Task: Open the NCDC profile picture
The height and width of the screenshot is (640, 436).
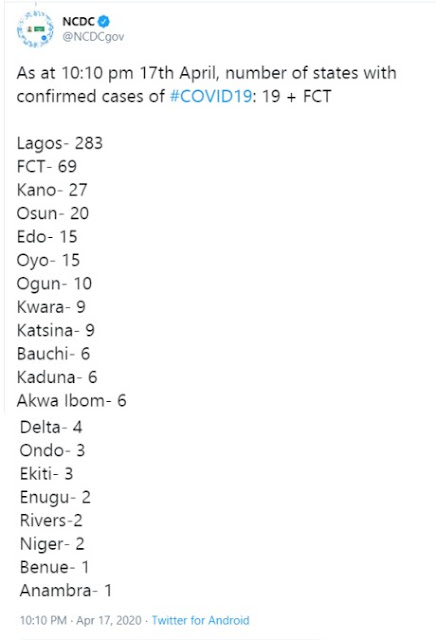Action: (x=35, y=29)
